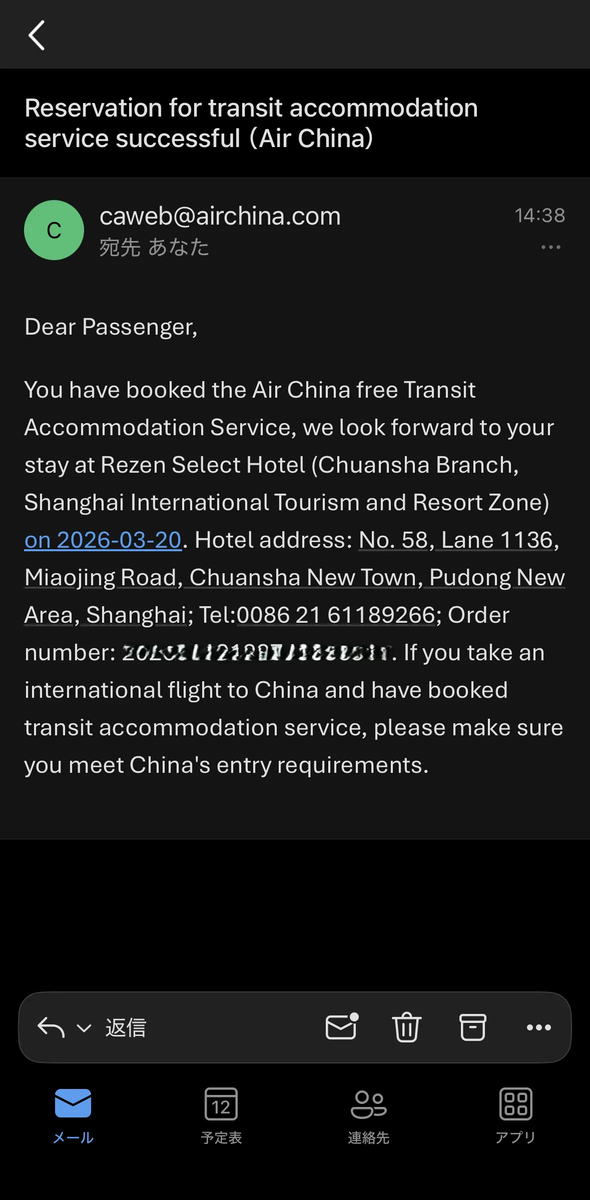This screenshot has width=590, height=1200.
Task: Open more actions in bottom toolbar
Action: [539, 1028]
